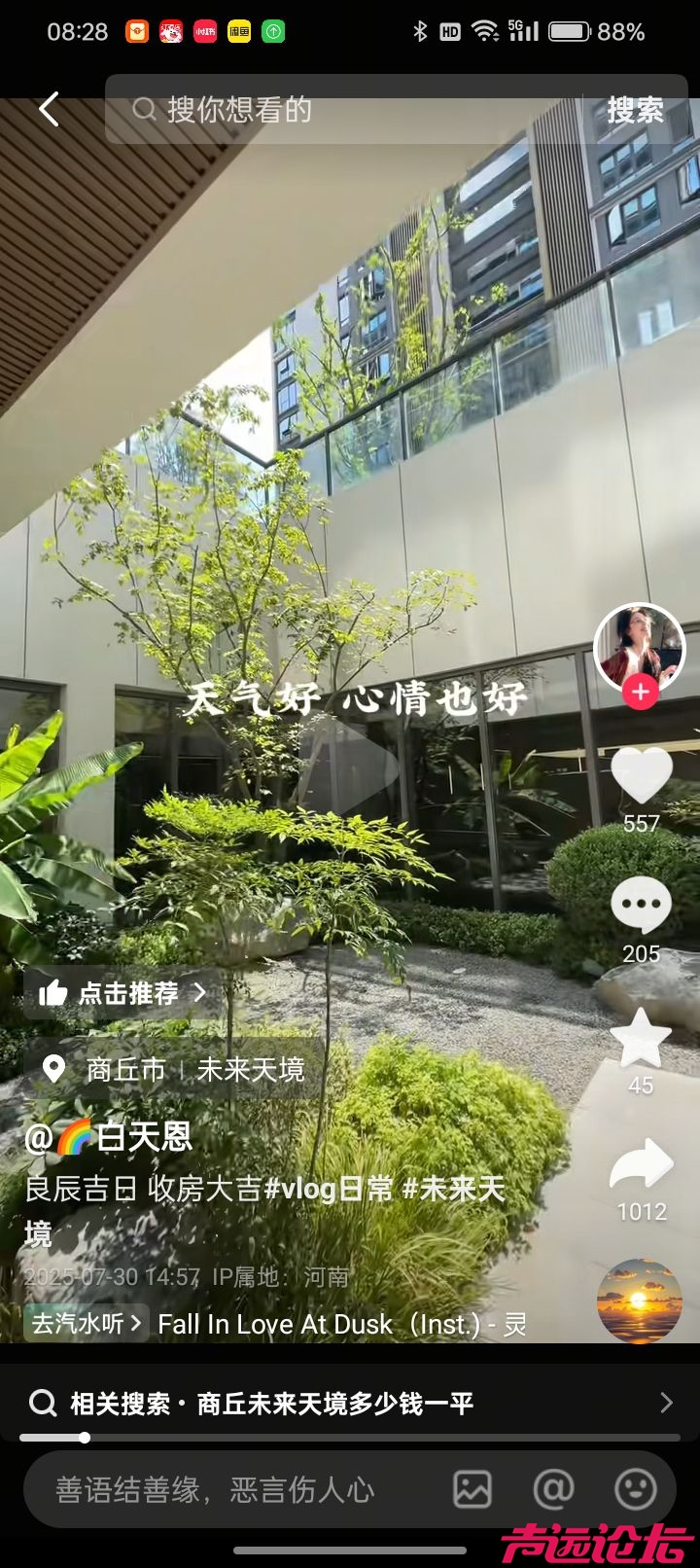
Task: Mention someone with the @ icon
Action: pyautogui.click(x=554, y=1489)
